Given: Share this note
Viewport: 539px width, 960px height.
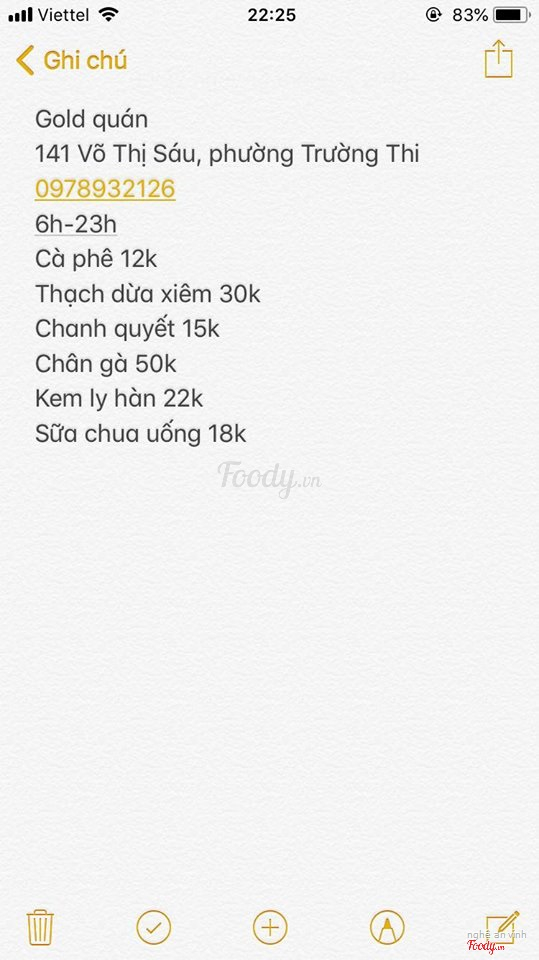Looking at the screenshot, I should [498, 59].
